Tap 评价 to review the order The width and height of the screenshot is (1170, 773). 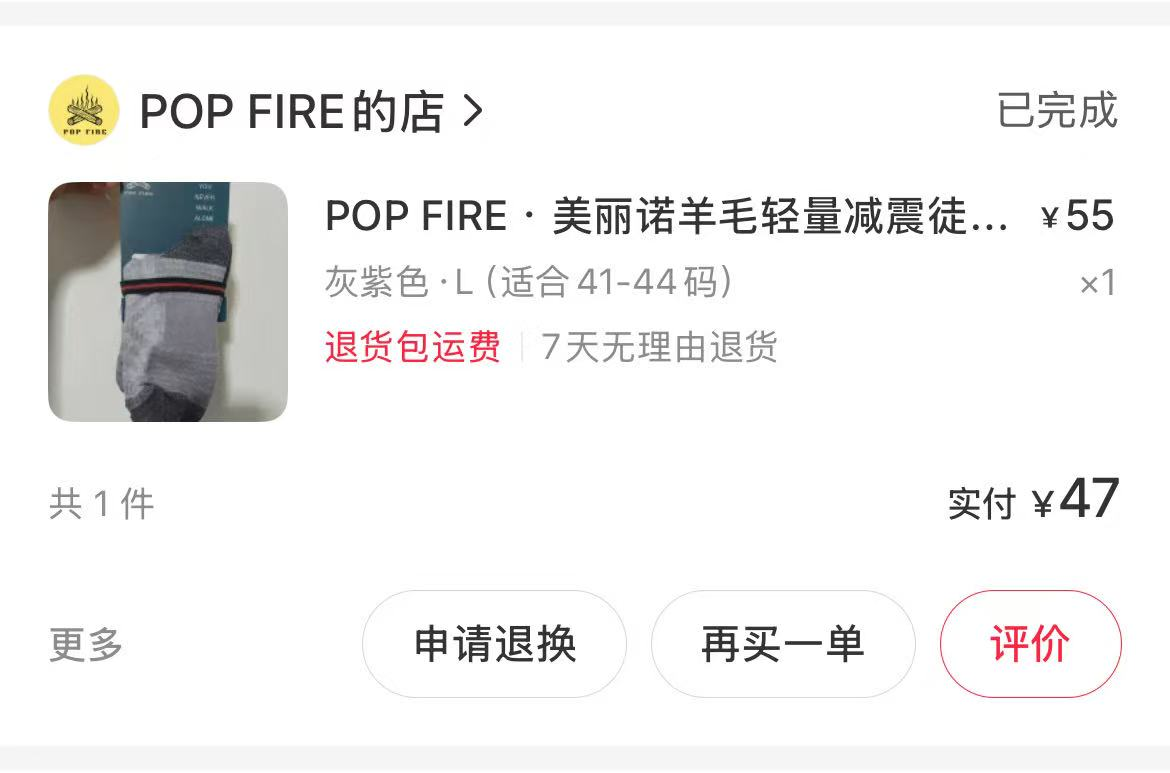[x=1030, y=644]
